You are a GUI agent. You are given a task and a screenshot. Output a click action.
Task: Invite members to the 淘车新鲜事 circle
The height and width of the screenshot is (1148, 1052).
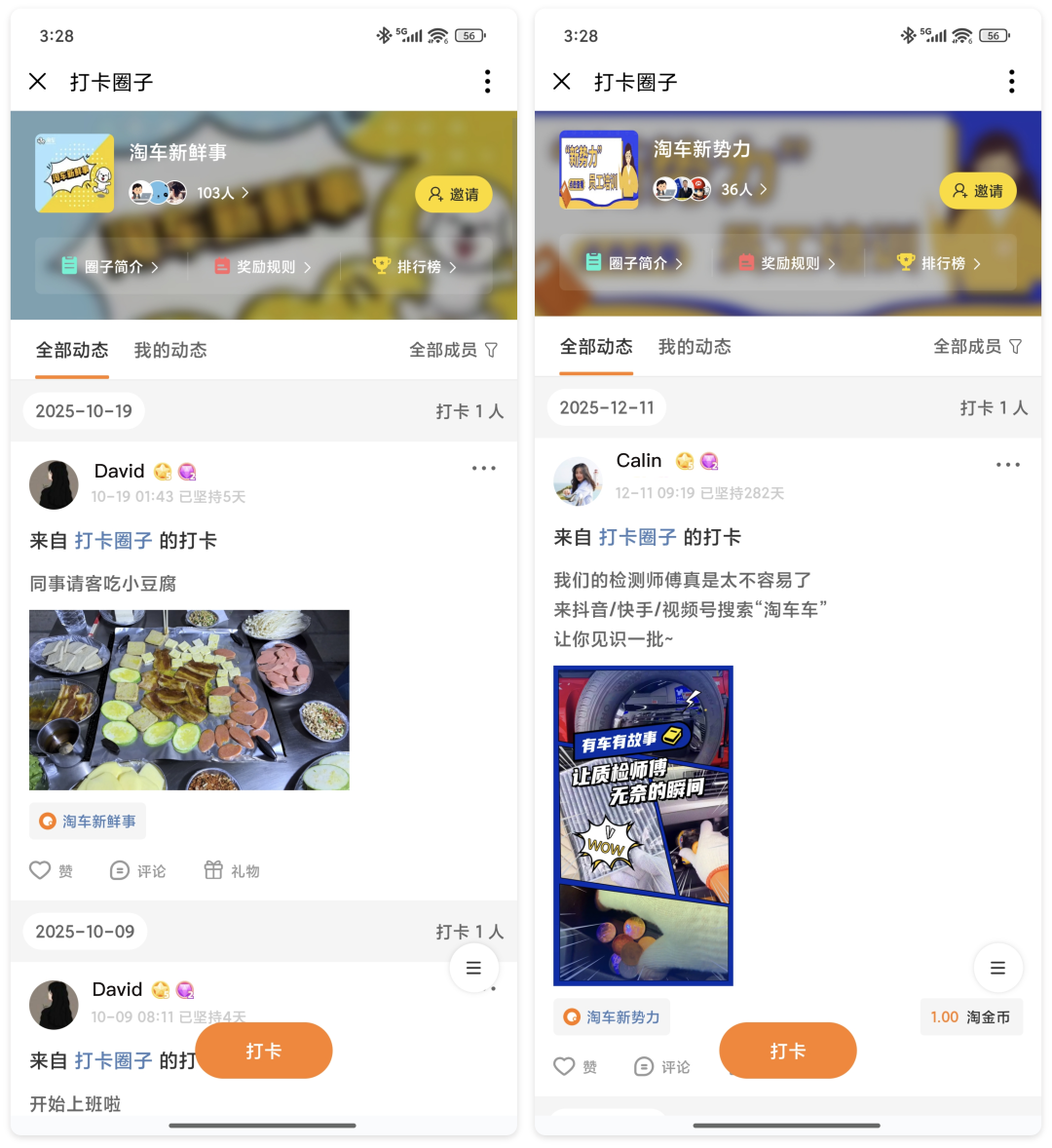click(454, 194)
